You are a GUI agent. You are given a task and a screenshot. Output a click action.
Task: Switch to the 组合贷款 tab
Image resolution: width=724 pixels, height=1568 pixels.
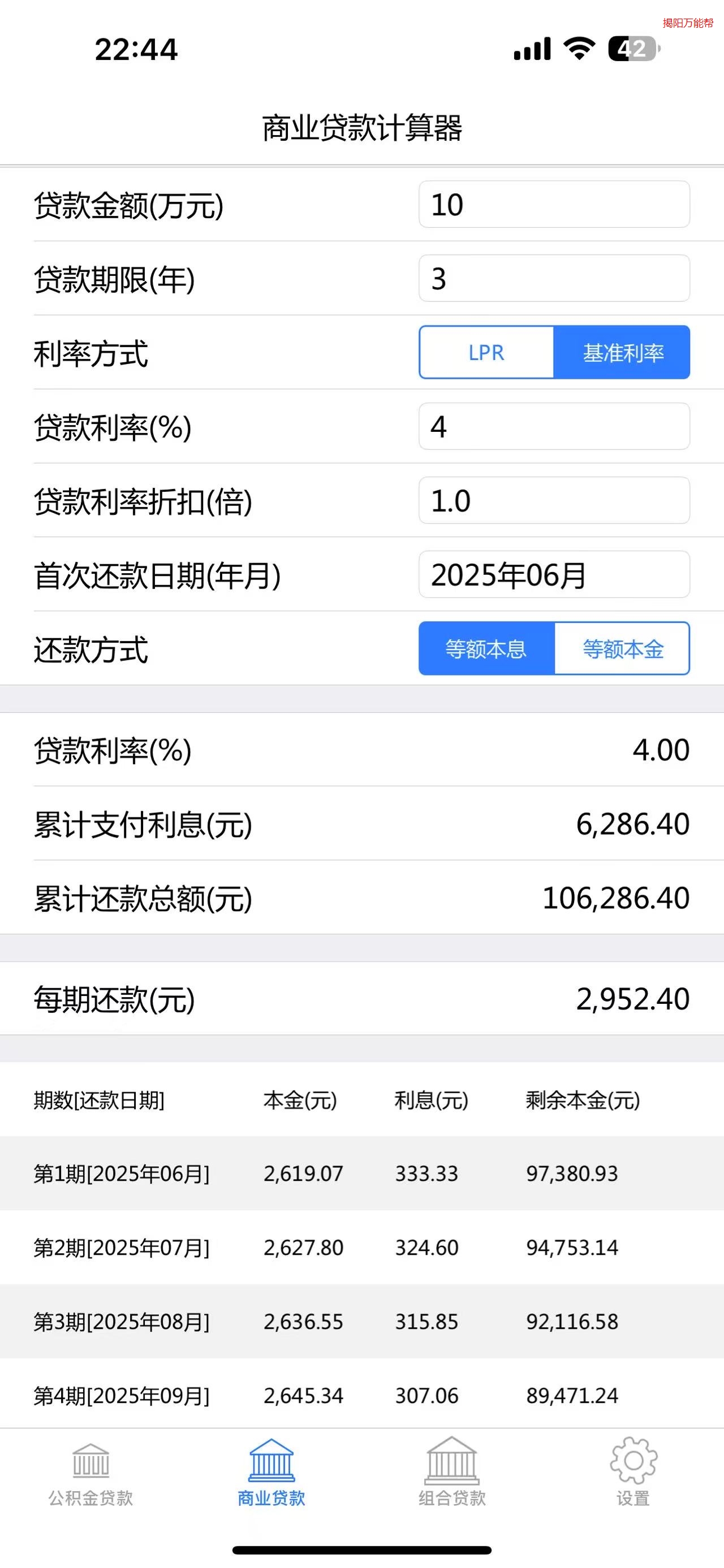452,1474
